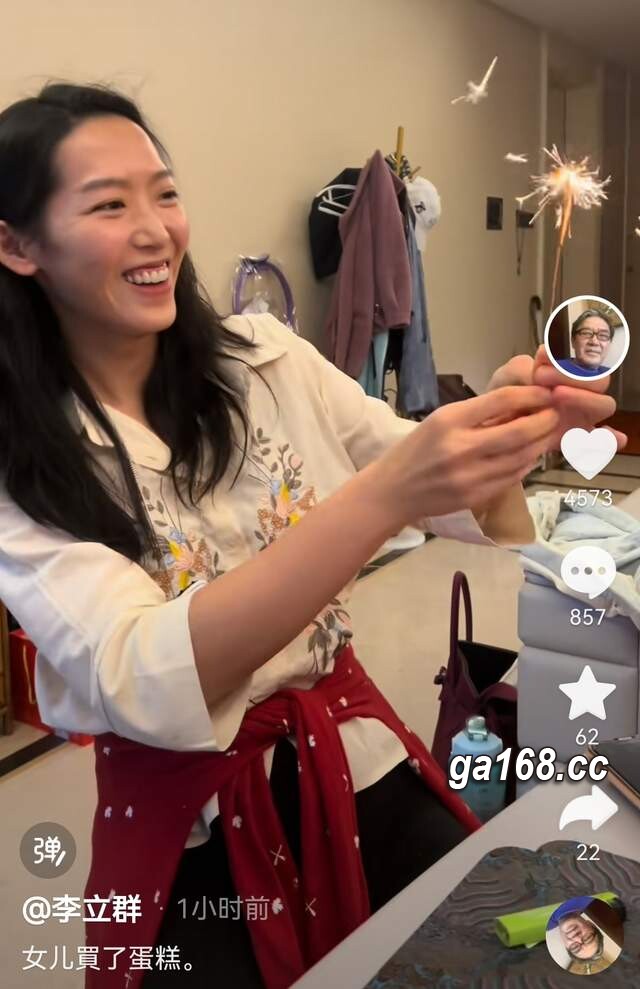640x989 pixels.
Task: Open the spinning music disc
Action: (585, 935)
